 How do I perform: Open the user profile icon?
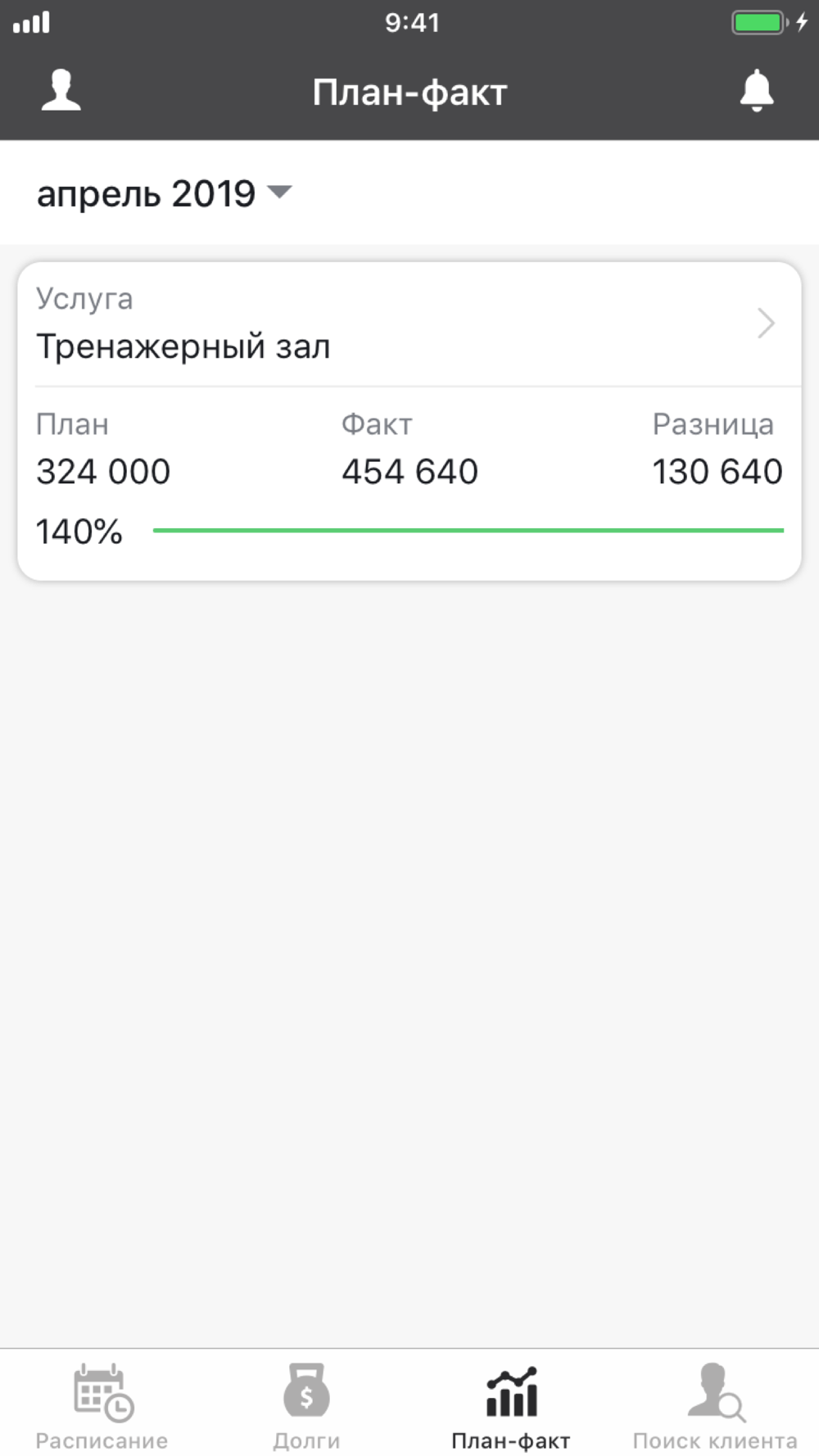(x=61, y=90)
